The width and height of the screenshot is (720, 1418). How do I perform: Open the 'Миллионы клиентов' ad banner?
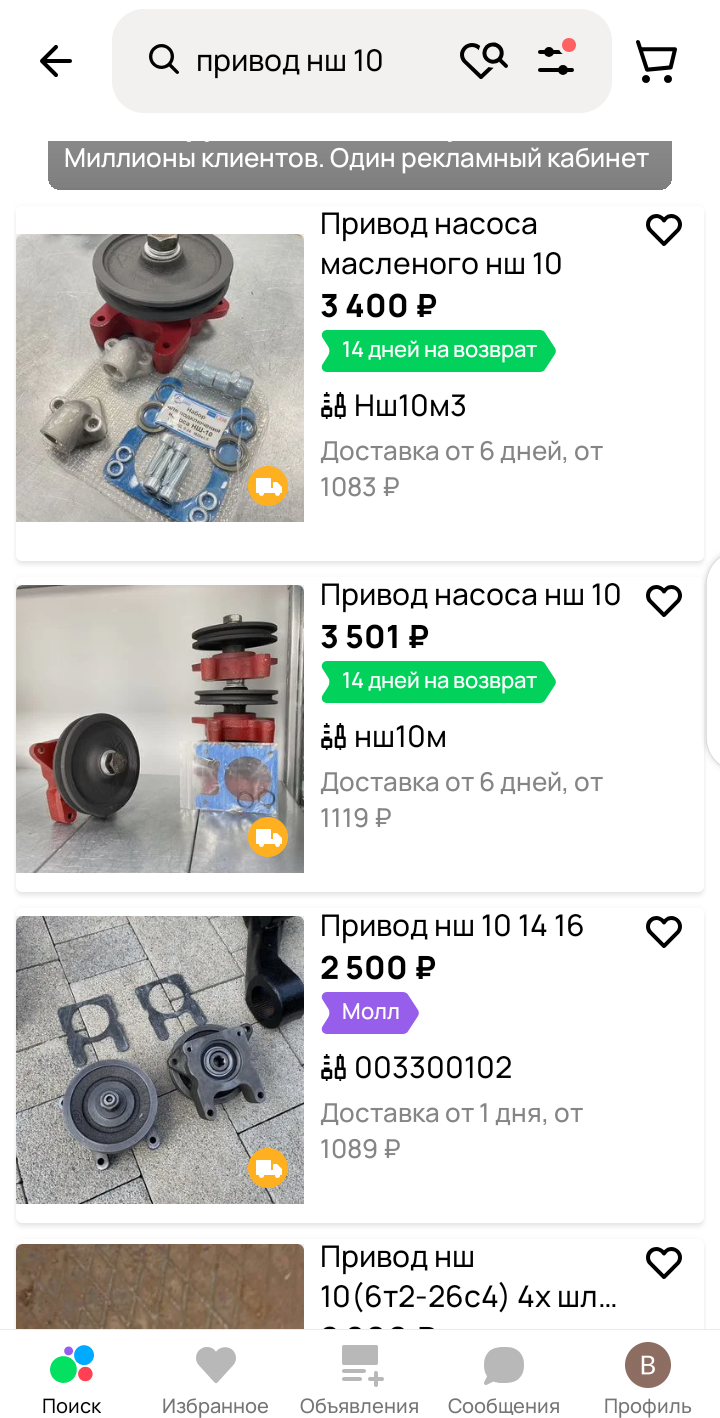pos(359,160)
